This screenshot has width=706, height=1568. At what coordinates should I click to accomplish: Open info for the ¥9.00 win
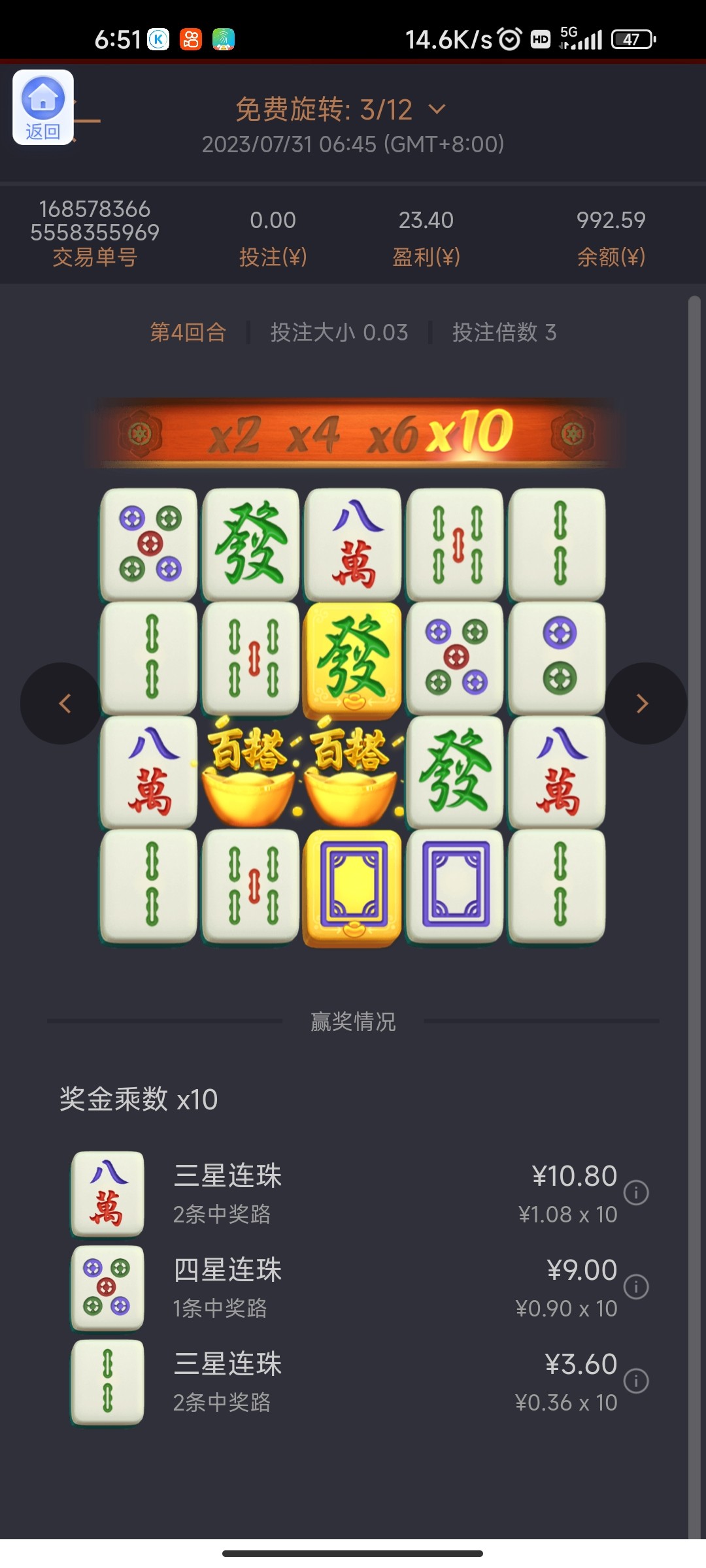point(635,1286)
